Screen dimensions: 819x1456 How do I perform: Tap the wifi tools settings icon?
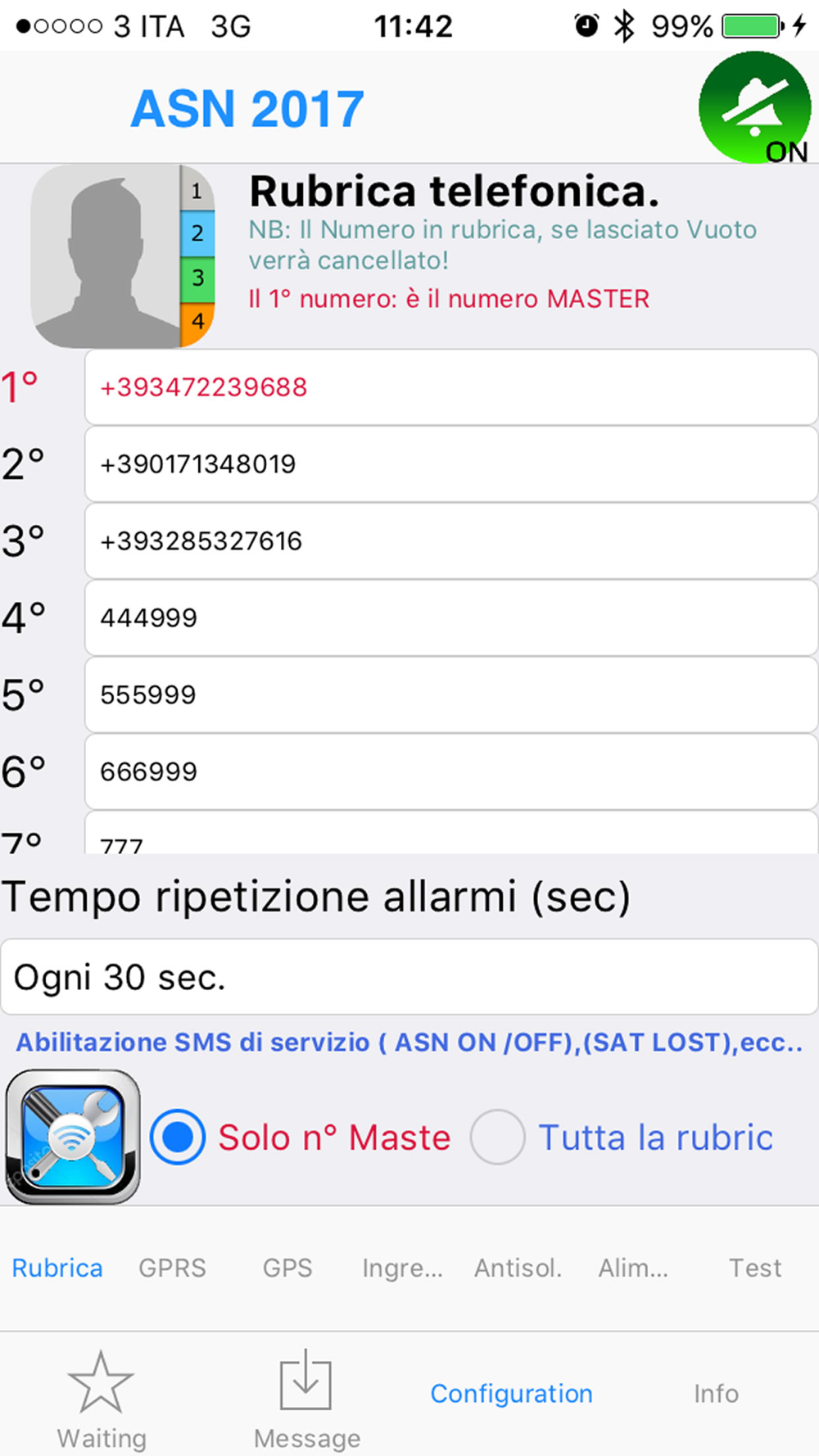click(73, 1137)
